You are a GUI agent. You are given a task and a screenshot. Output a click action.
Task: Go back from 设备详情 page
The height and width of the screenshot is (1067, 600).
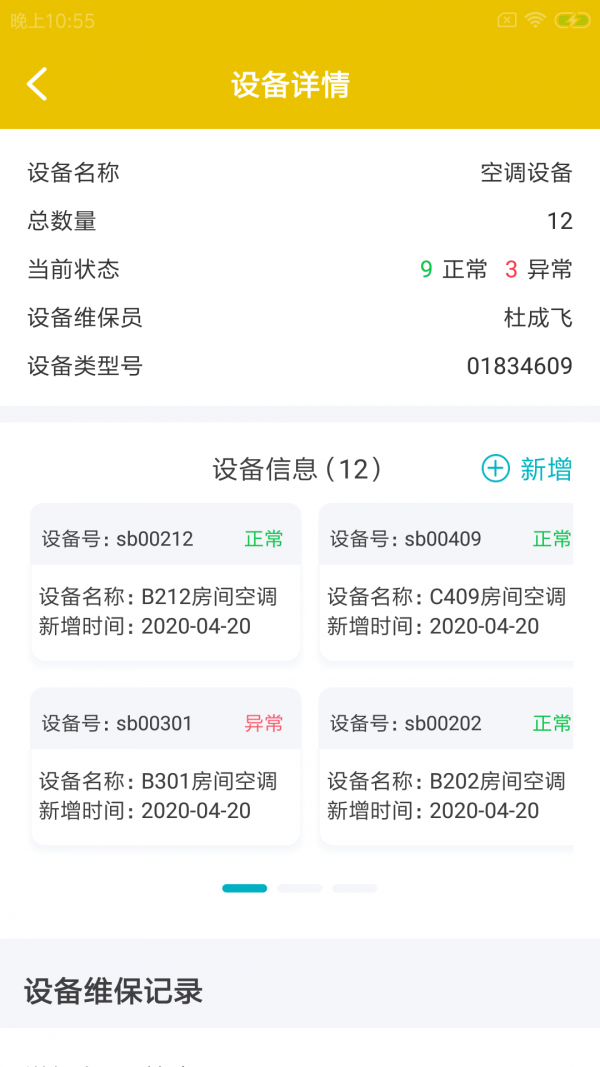click(x=37, y=85)
